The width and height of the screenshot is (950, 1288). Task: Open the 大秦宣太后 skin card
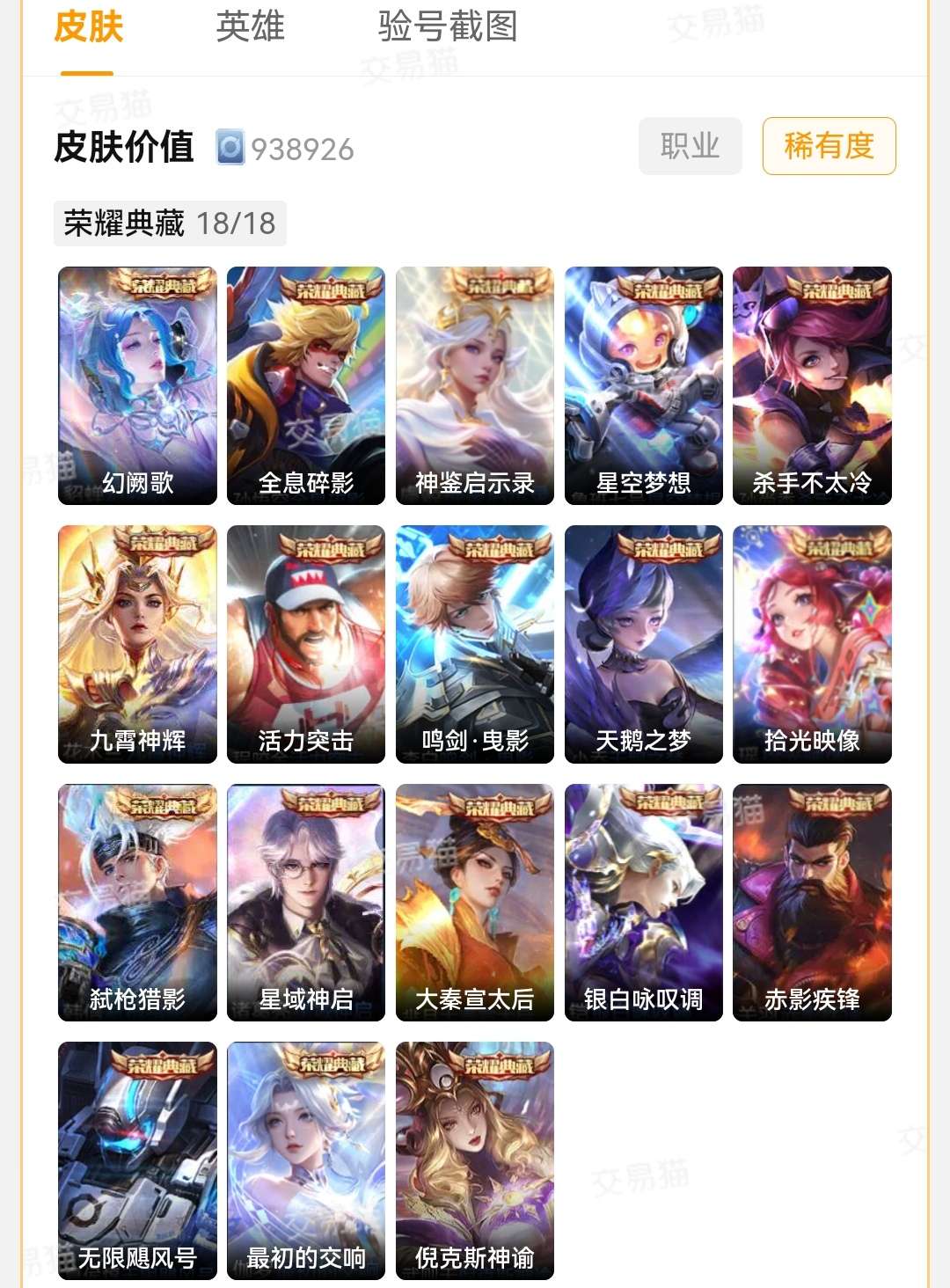click(x=475, y=903)
